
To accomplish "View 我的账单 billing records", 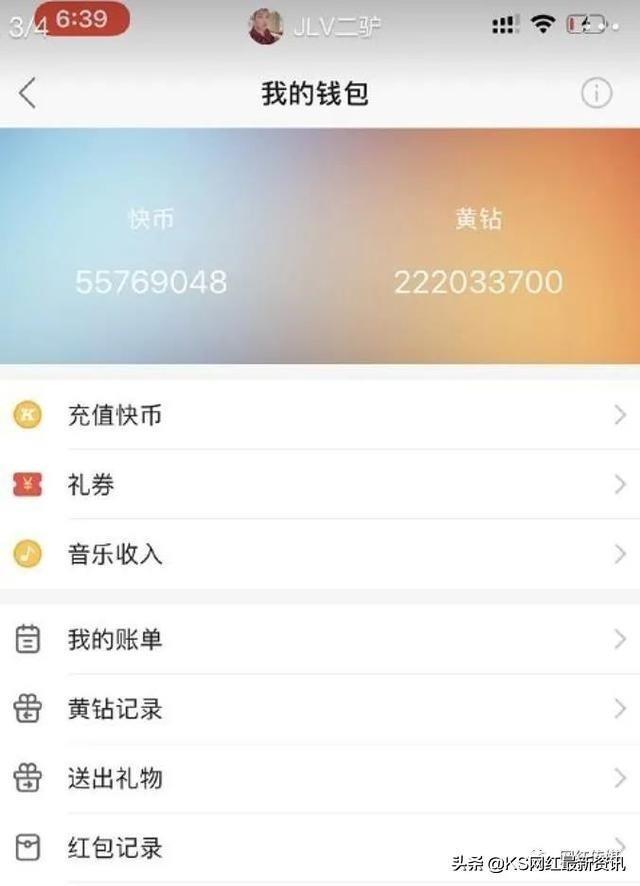I will tap(320, 640).
